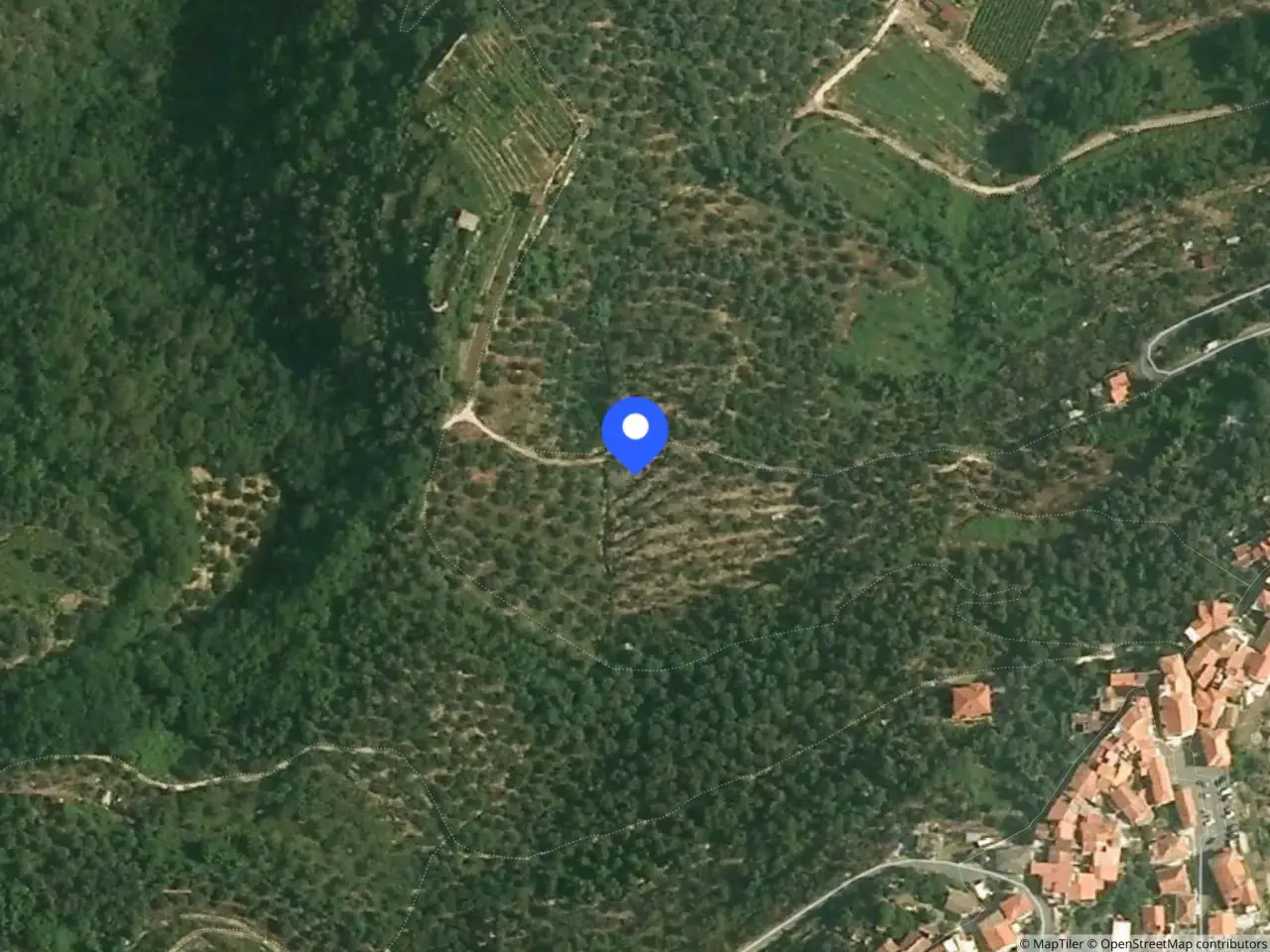Tap the blue location pin marker

coord(635,430)
